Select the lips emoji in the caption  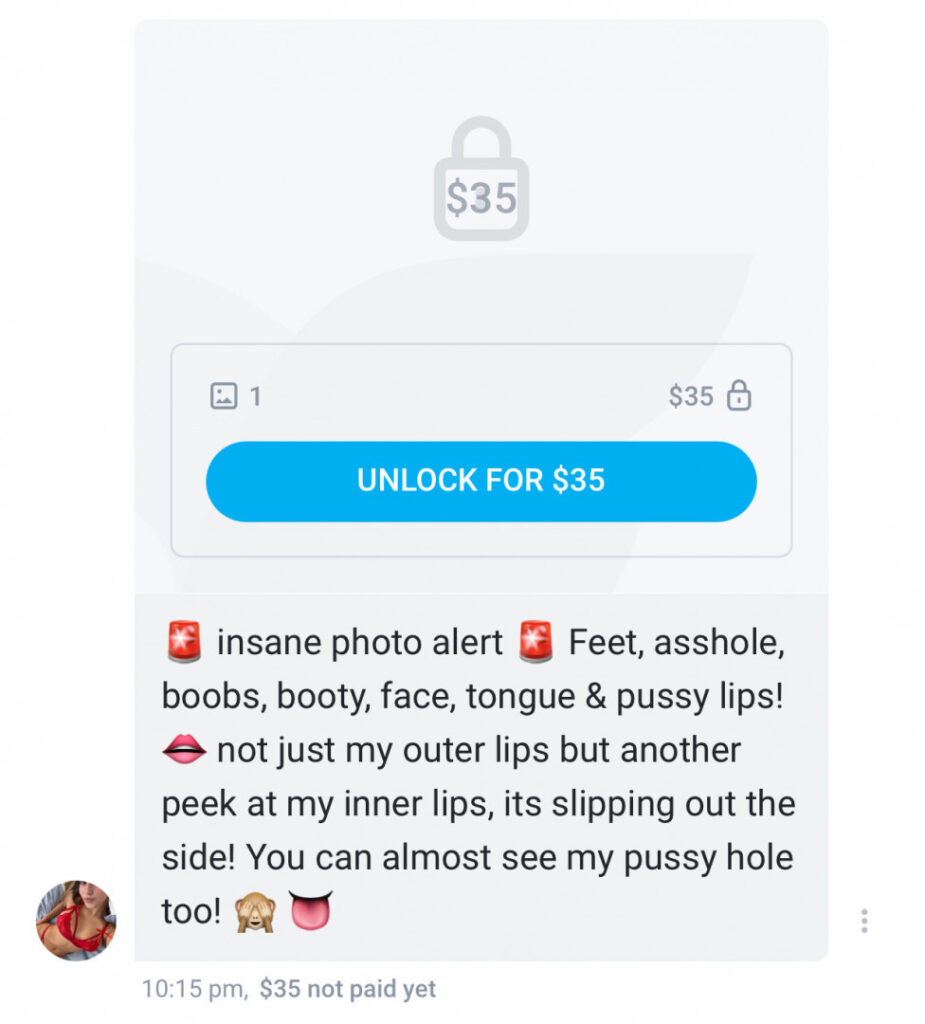click(184, 749)
